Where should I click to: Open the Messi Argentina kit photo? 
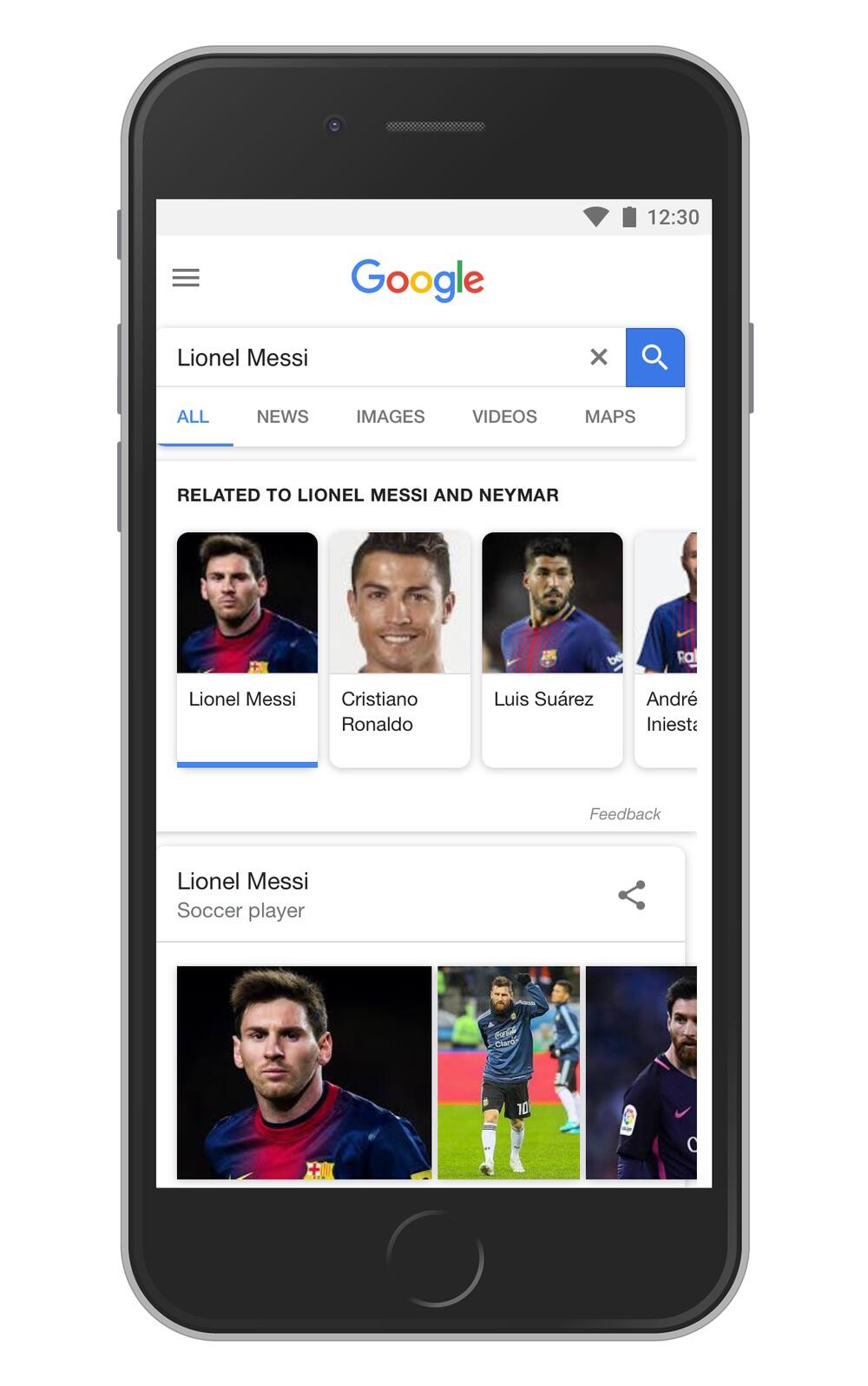pos(509,1072)
